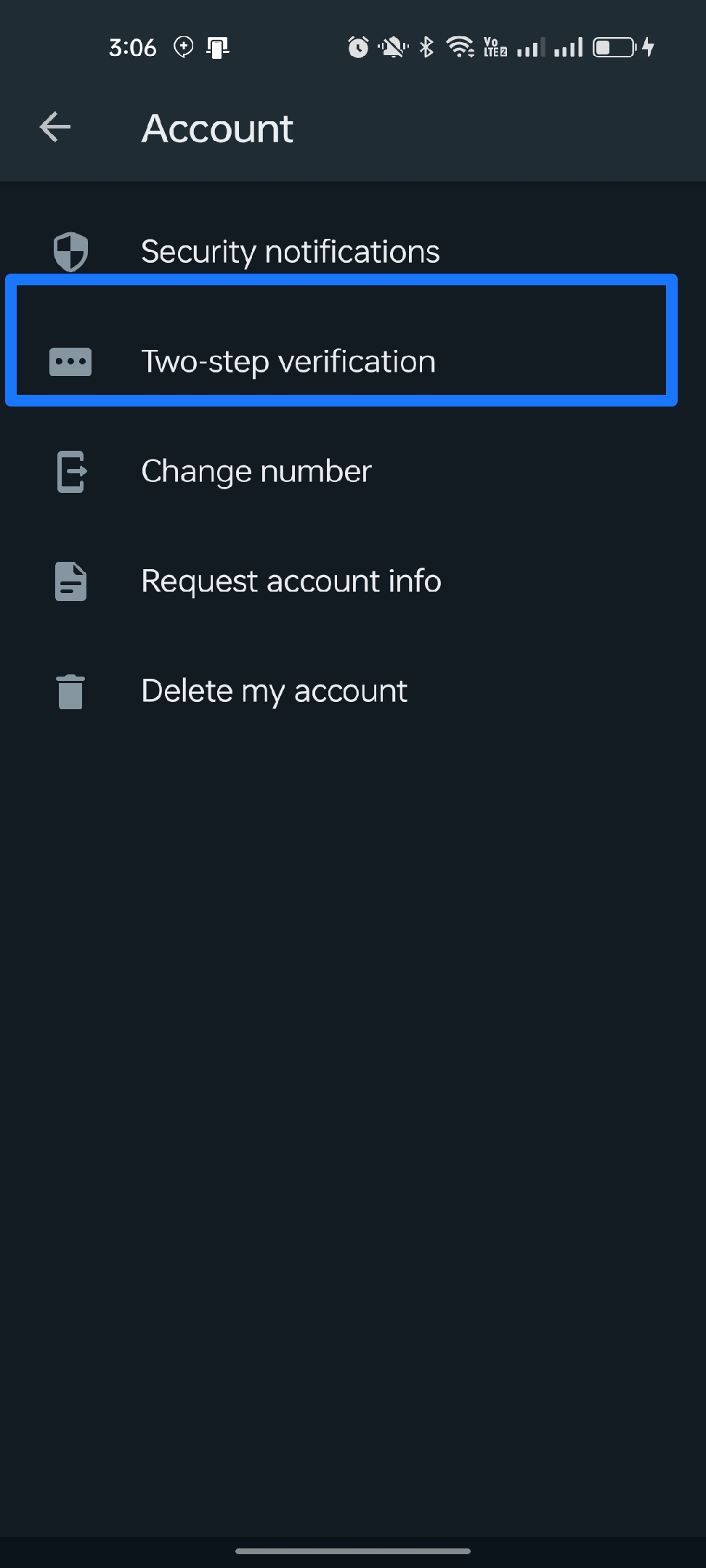Go back using the arrow icon
Image resolution: width=706 pixels, height=1568 pixels.
(55, 128)
